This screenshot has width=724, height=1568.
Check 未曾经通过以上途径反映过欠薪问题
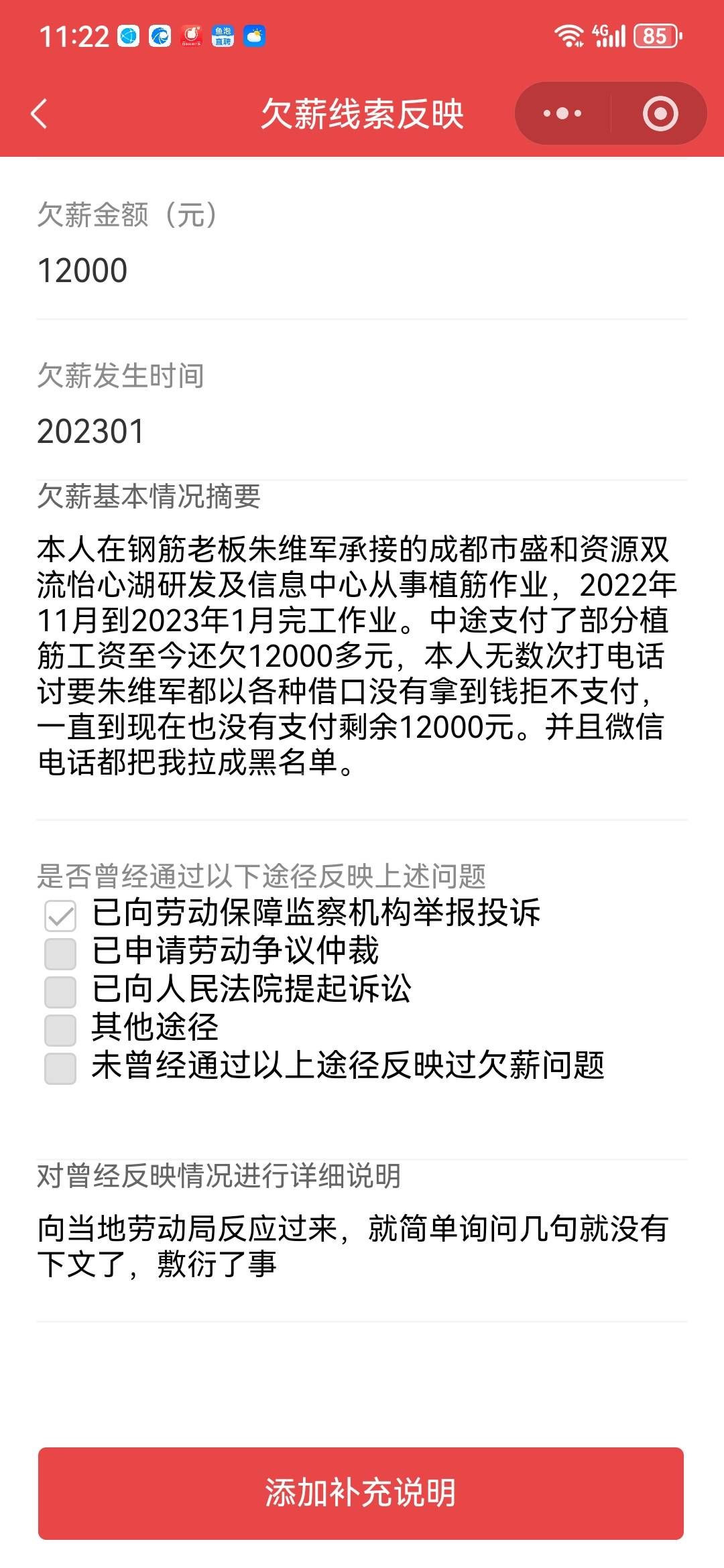(x=60, y=1067)
